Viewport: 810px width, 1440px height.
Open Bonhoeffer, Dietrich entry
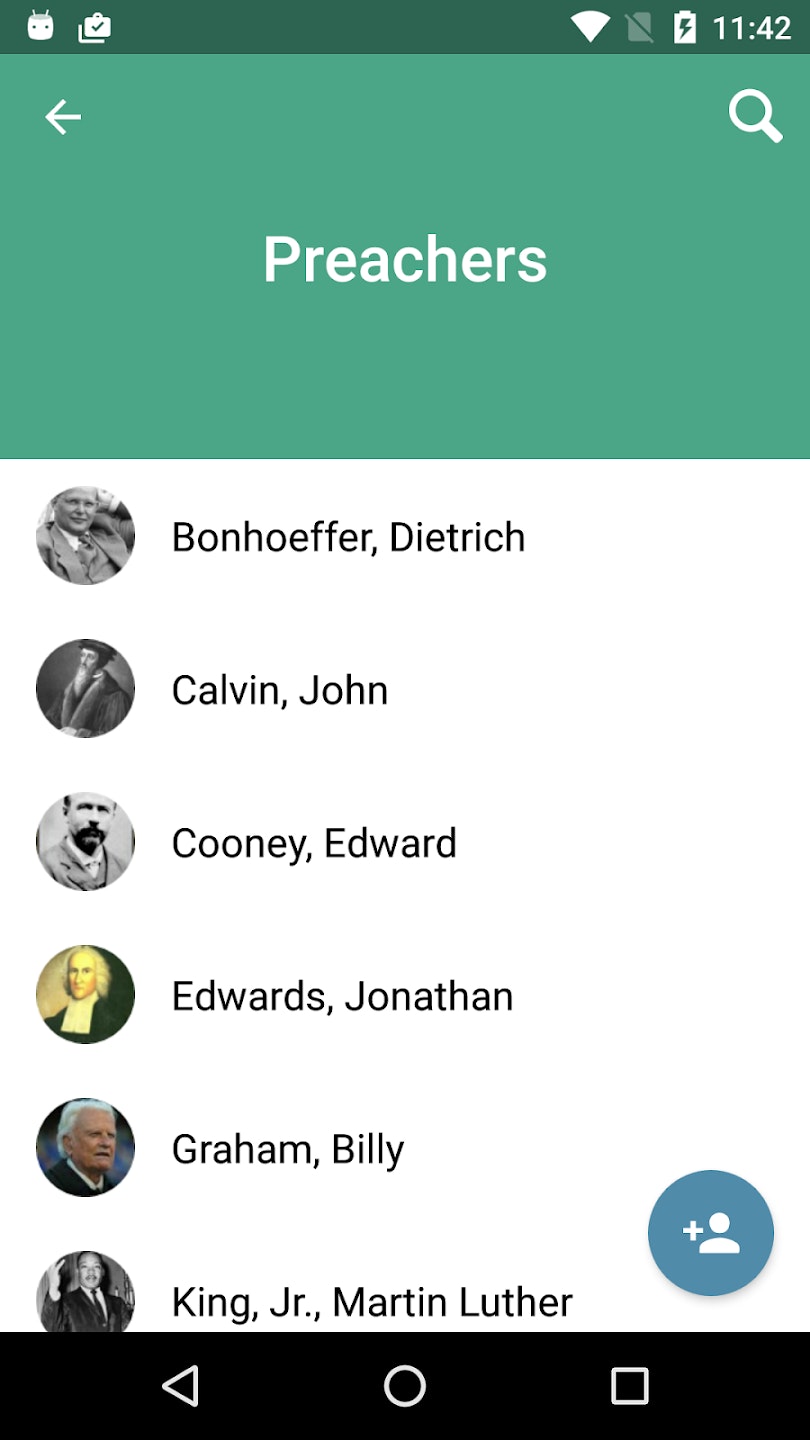348,537
